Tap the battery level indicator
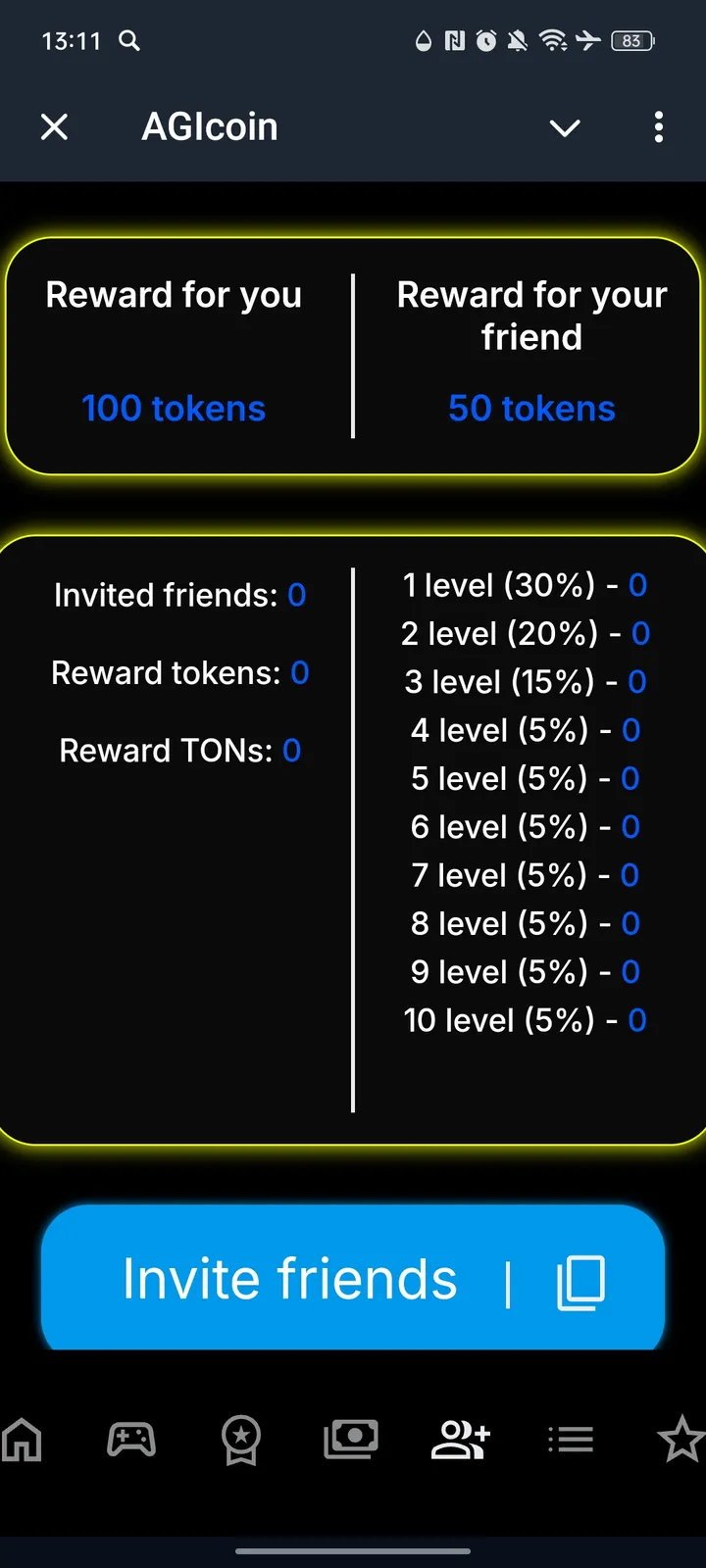Screen dimensions: 706x1568 tap(630, 41)
